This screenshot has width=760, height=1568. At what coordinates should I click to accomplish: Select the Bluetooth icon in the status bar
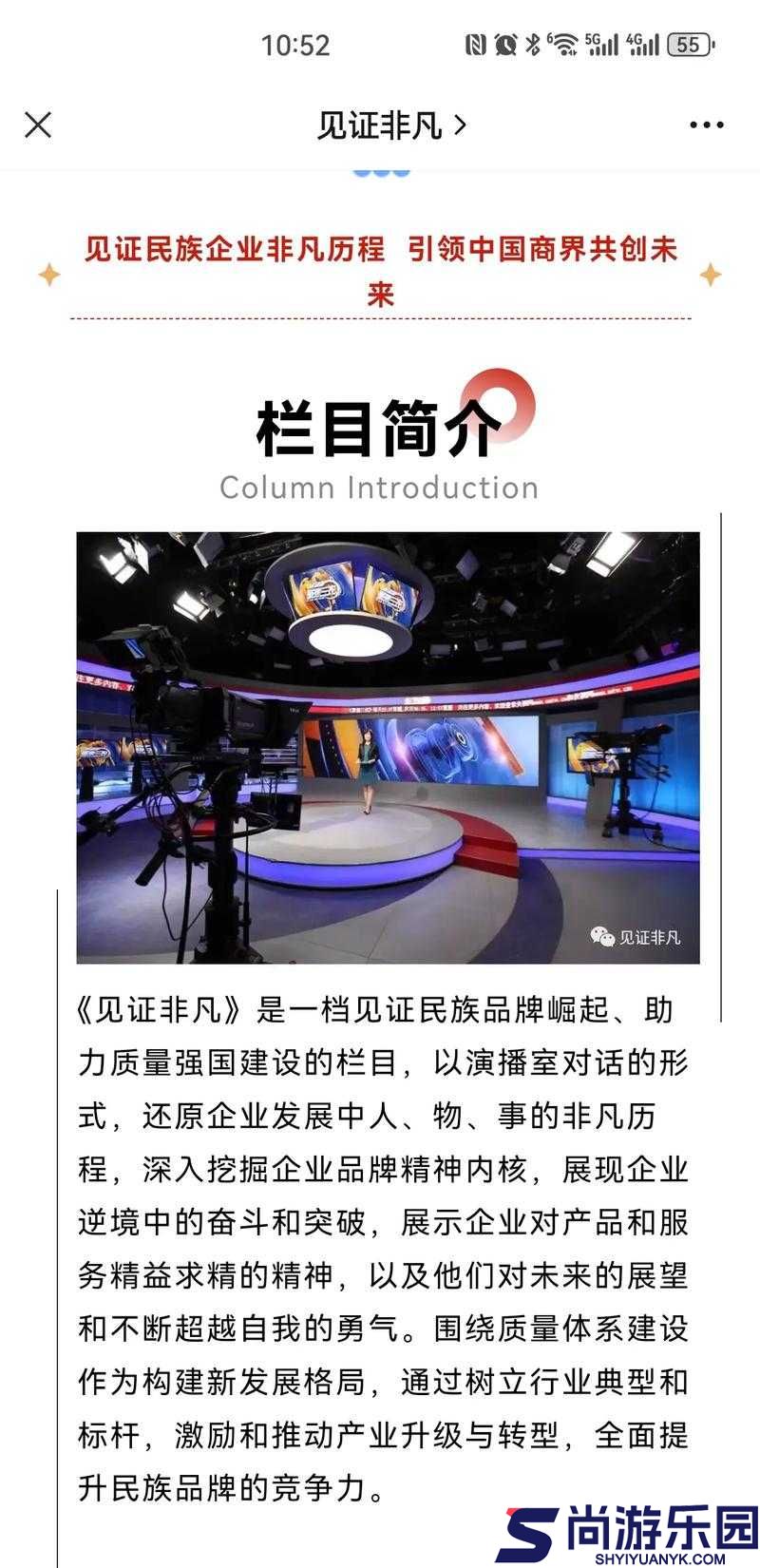531,44
